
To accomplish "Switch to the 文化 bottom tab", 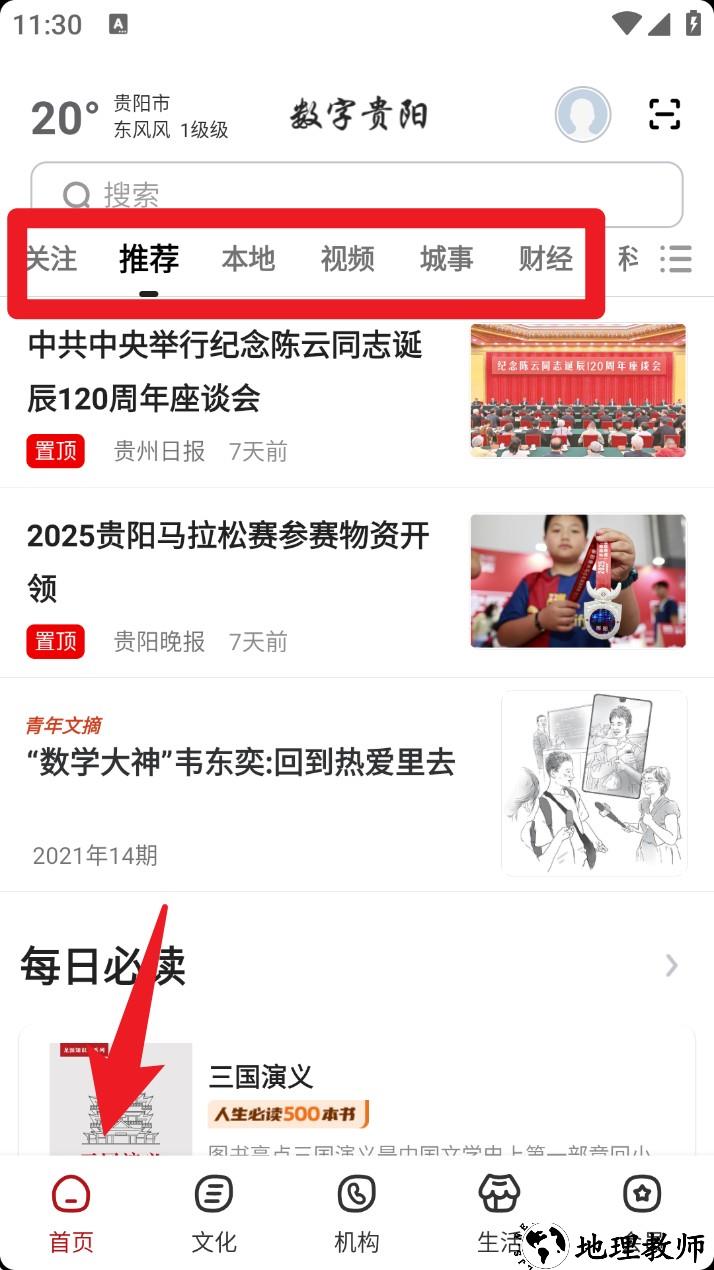I will point(214,1214).
